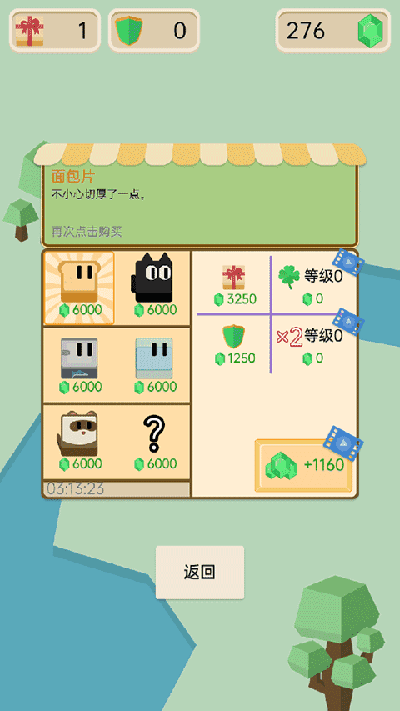Tap the mystery question mark character

(154, 442)
